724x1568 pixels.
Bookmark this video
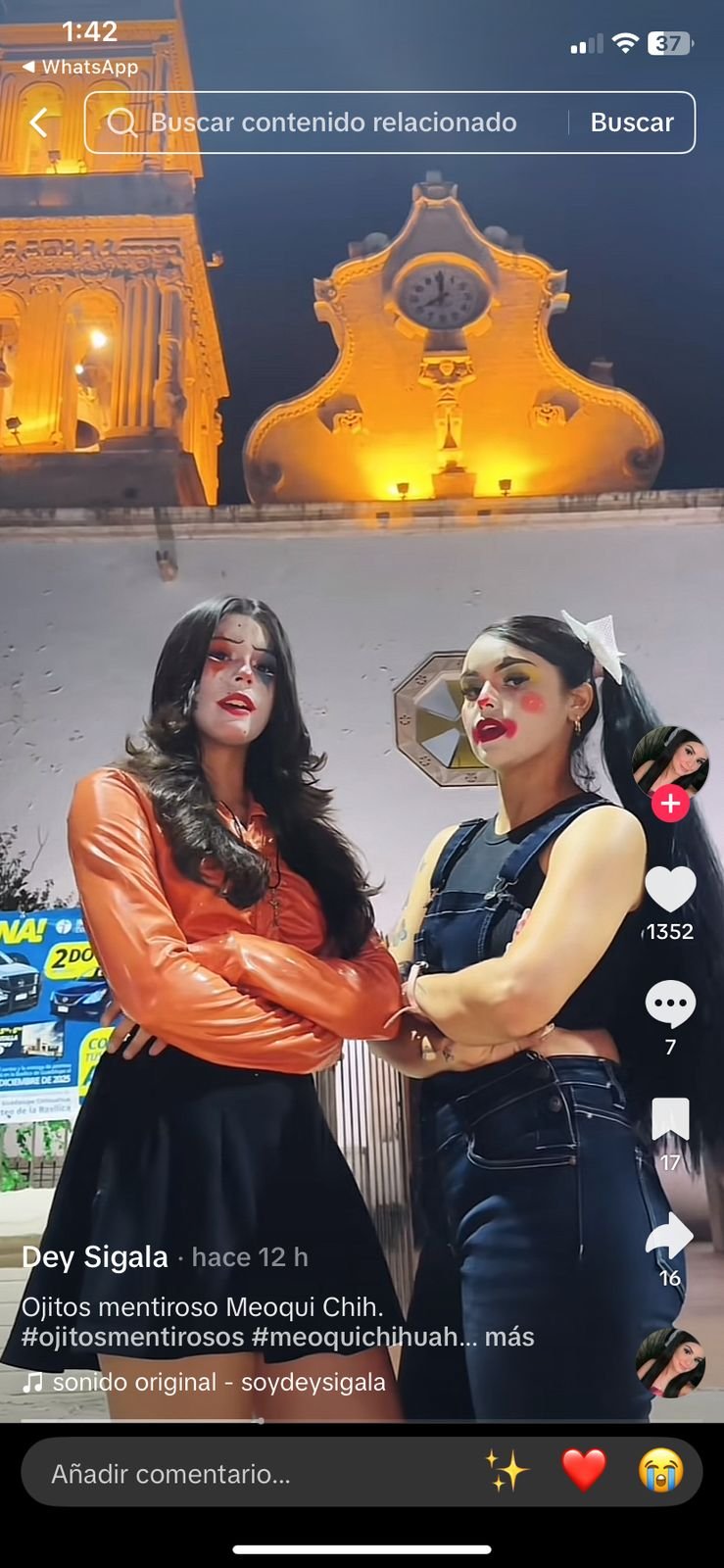tap(670, 1119)
